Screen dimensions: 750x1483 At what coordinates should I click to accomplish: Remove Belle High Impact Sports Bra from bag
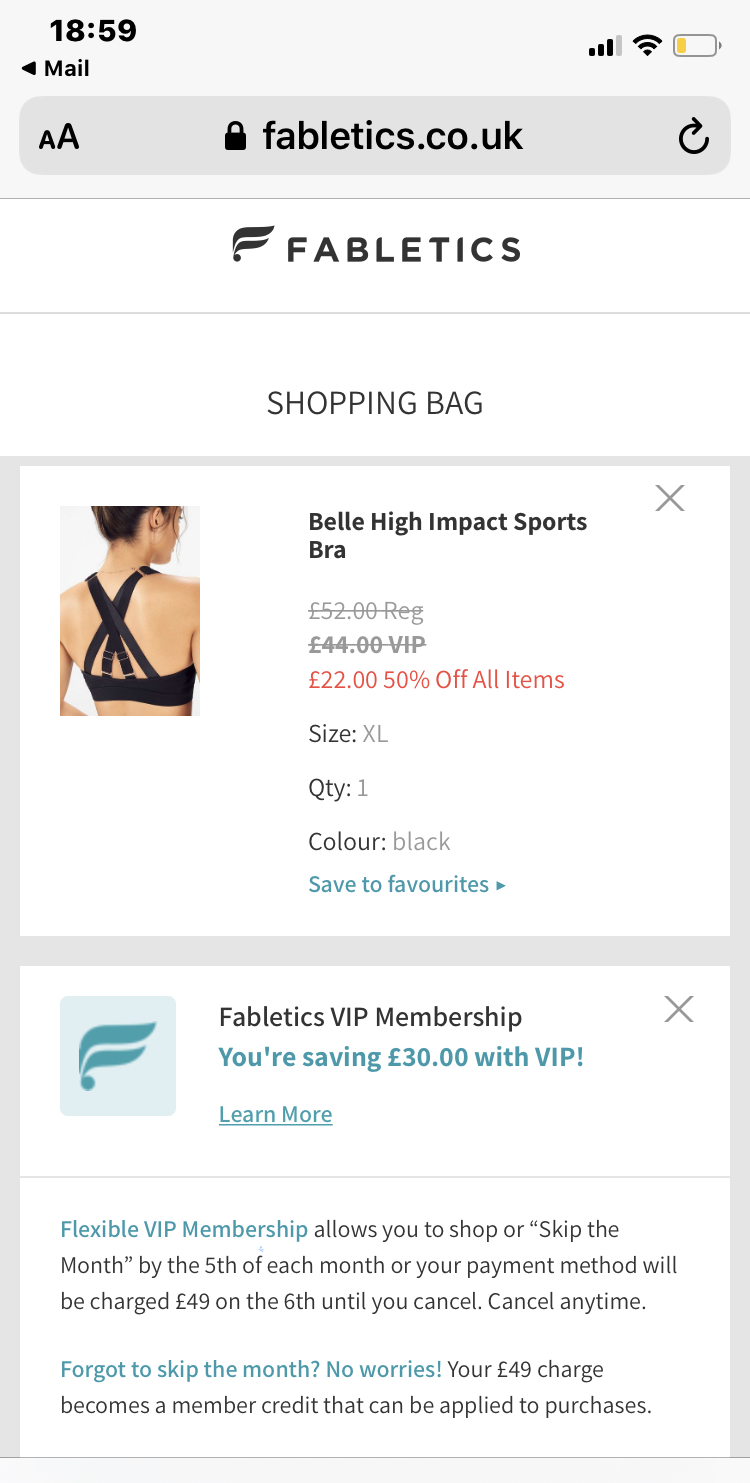click(x=669, y=498)
